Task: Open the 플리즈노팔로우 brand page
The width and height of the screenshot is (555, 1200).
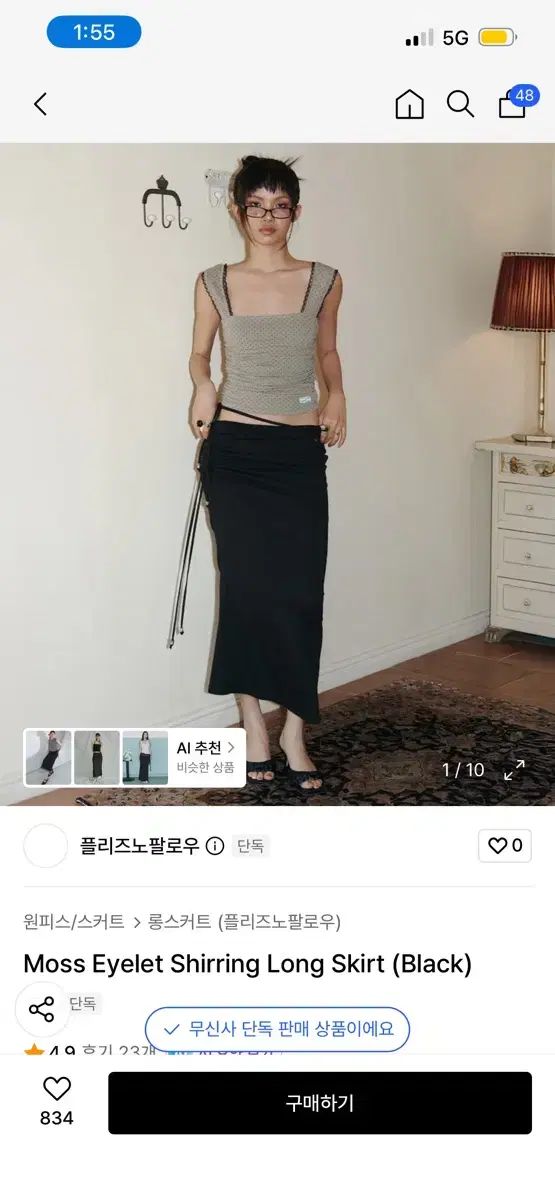Action: click(139, 846)
